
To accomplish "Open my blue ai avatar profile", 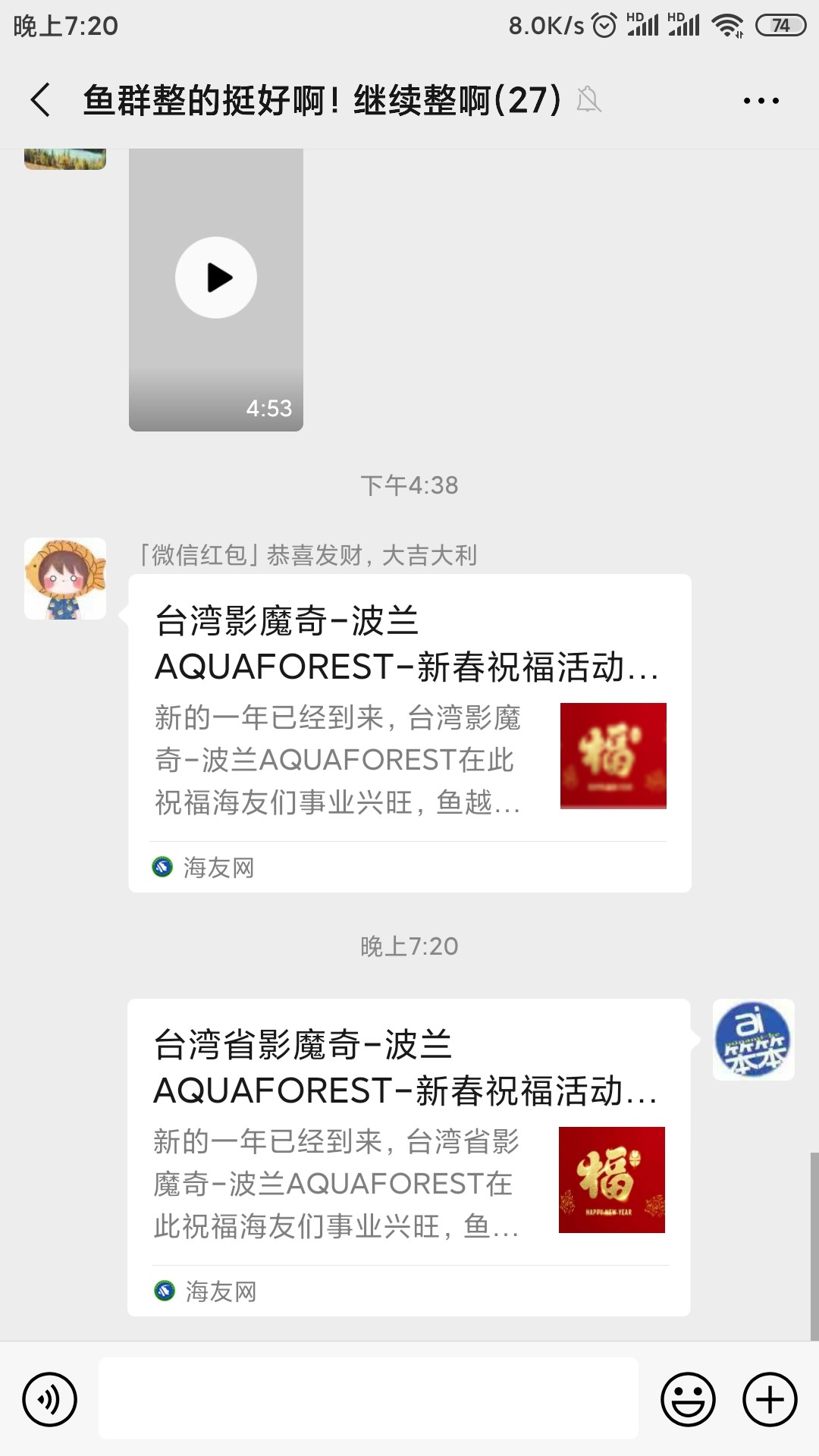I will coord(753,1040).
